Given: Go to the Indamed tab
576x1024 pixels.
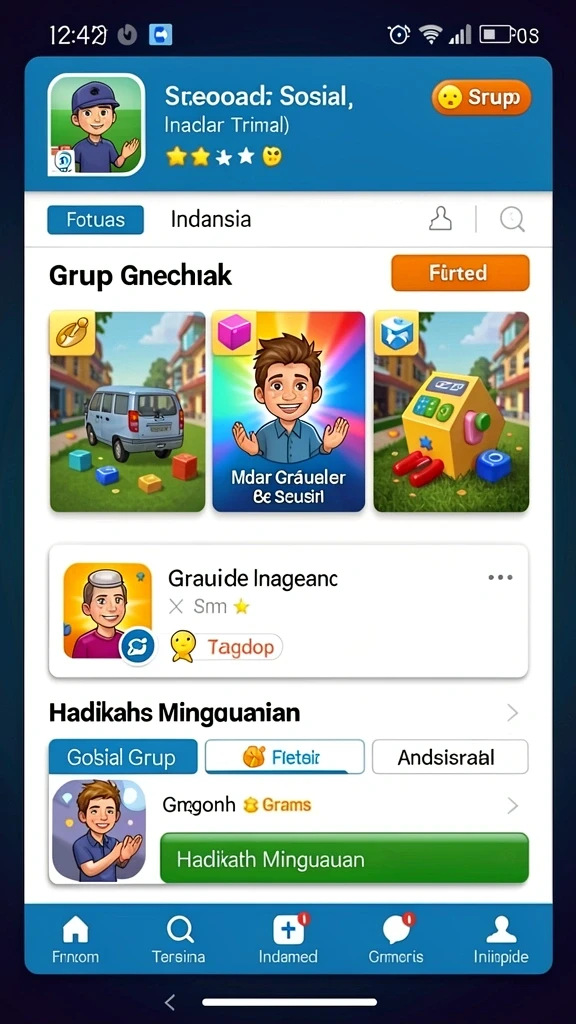Looking at the screenshot, I should point(288,939).
